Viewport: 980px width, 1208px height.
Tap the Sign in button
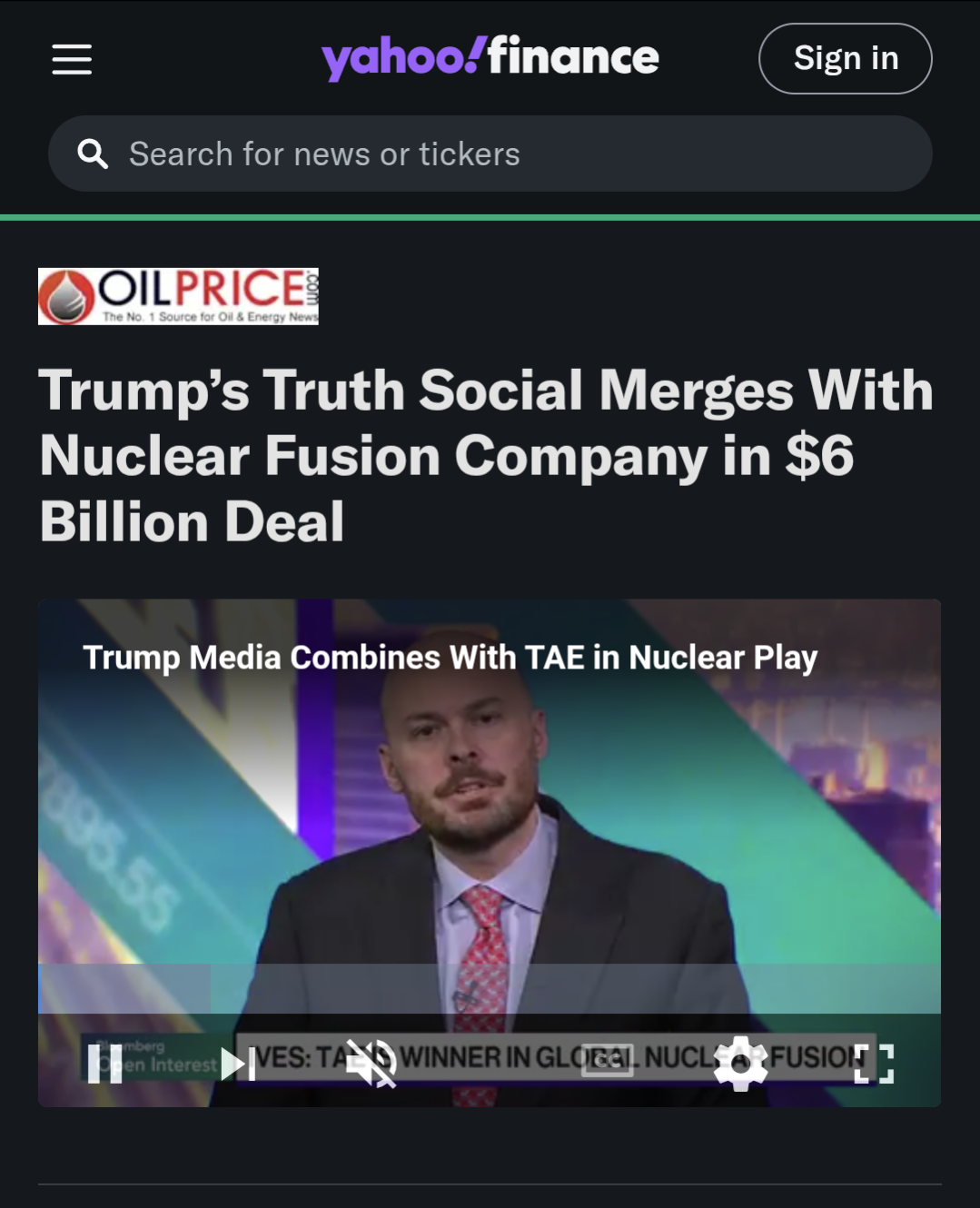pyautogui.click(x=845, y=59)
